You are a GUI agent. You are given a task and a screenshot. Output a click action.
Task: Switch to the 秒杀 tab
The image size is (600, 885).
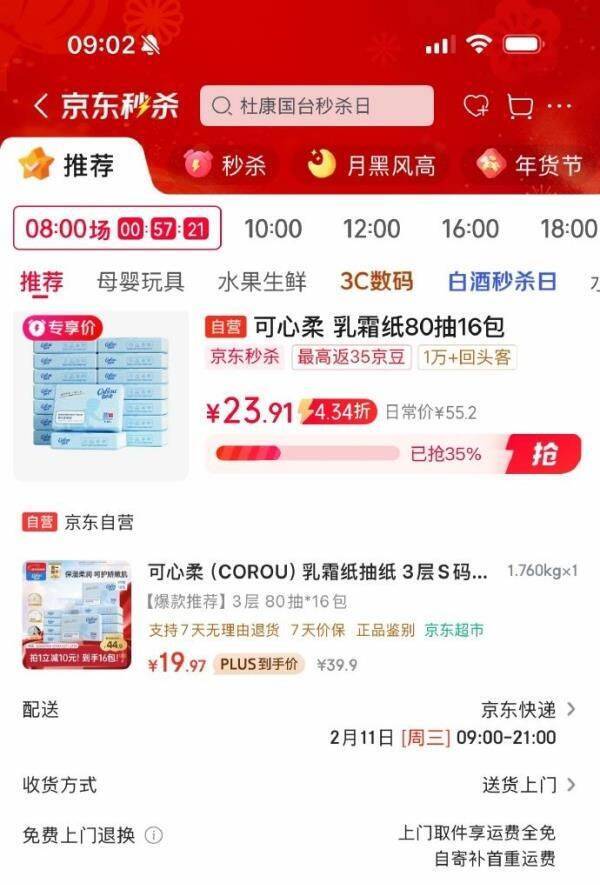pos(228,165)
